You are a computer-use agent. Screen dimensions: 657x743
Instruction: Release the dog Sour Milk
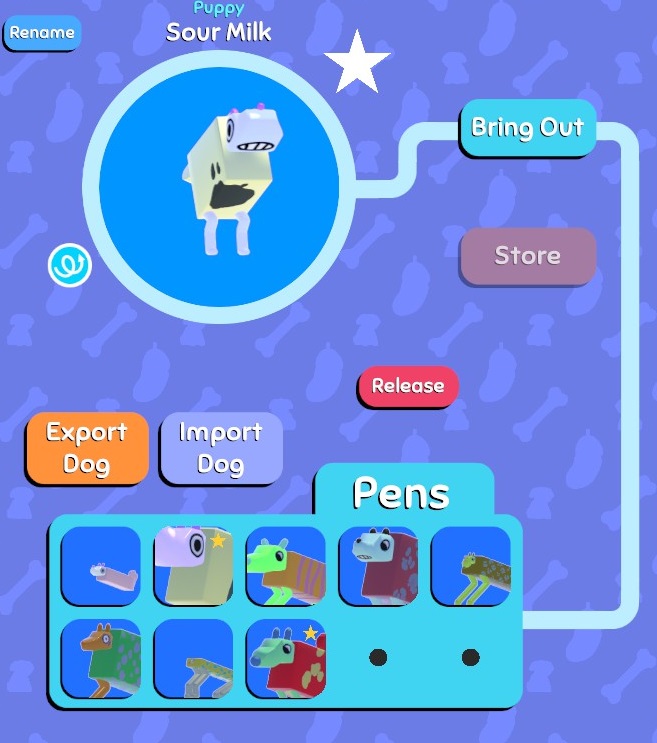point(408,386)
